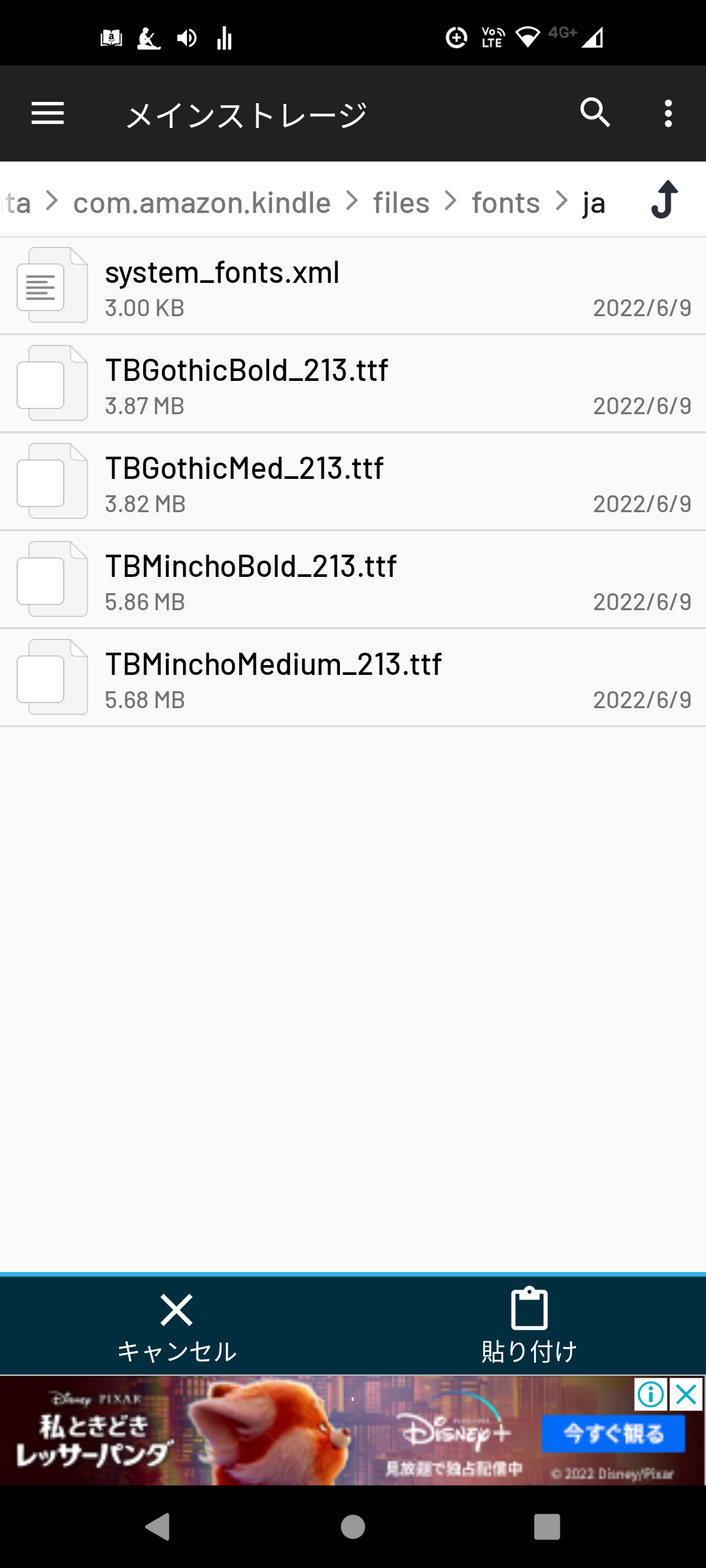The height and width of the screenshot is (1568, 706).
Task: Close the Disney+ ad banner
Action: [687, 1394]
